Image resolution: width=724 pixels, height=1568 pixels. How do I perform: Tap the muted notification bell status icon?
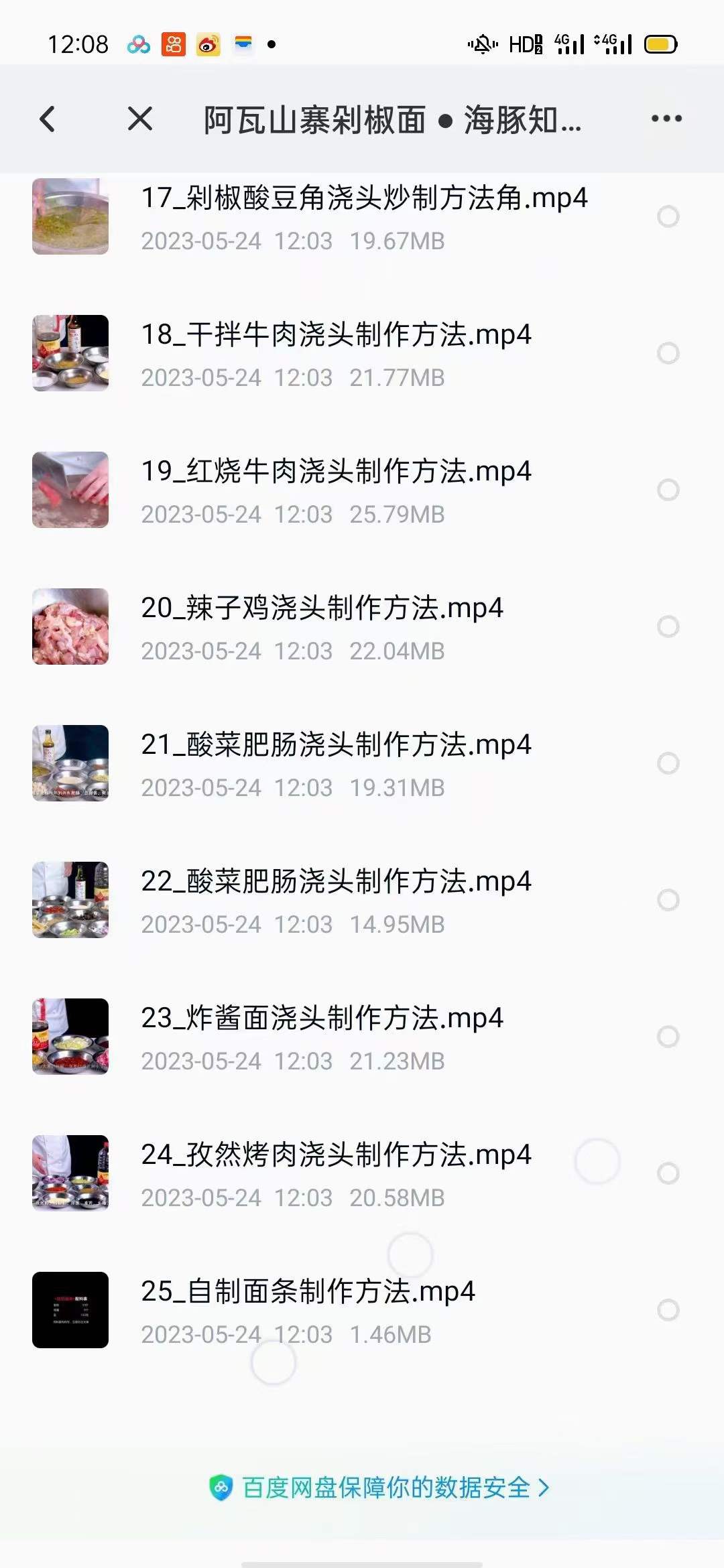(482, 44)
